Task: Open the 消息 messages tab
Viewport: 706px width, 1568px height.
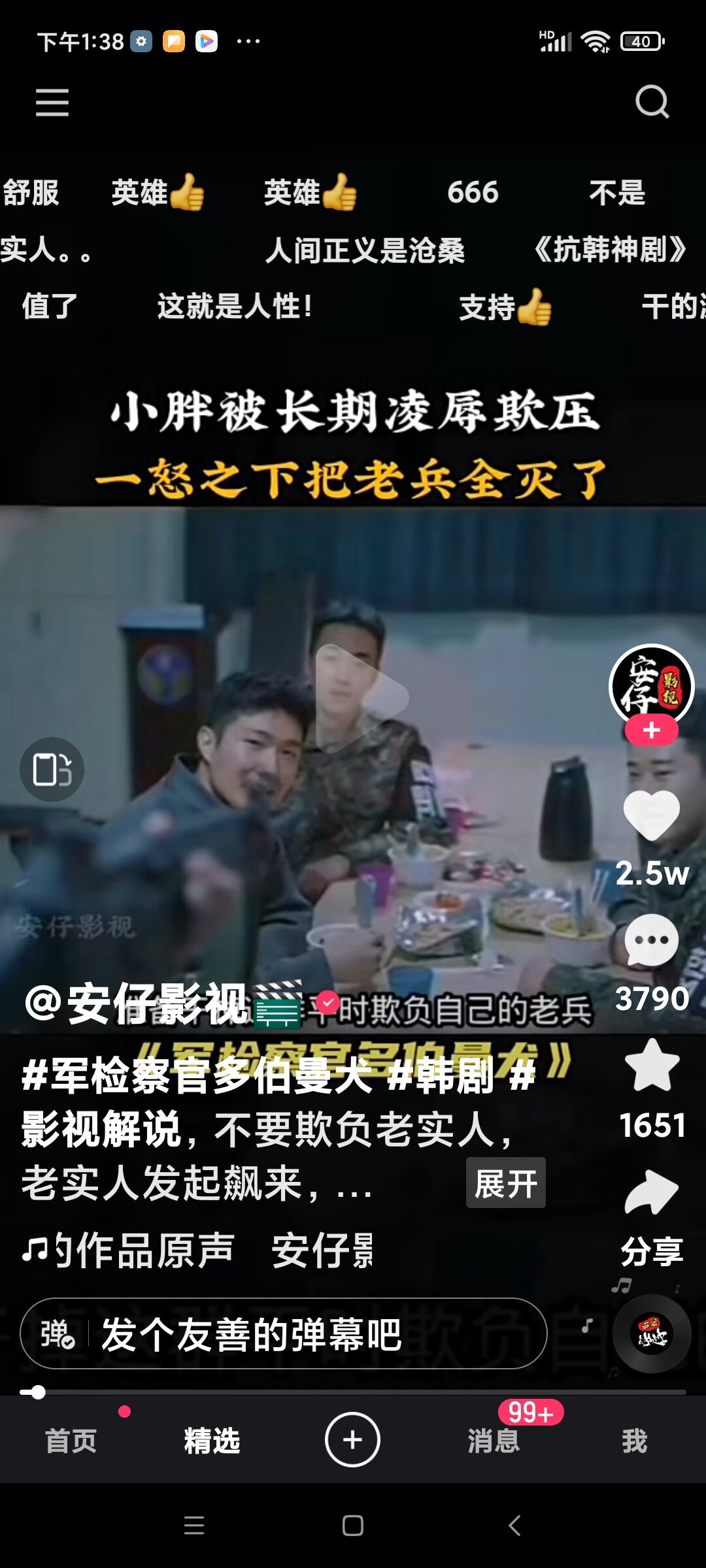Action: click(494, 1441)
